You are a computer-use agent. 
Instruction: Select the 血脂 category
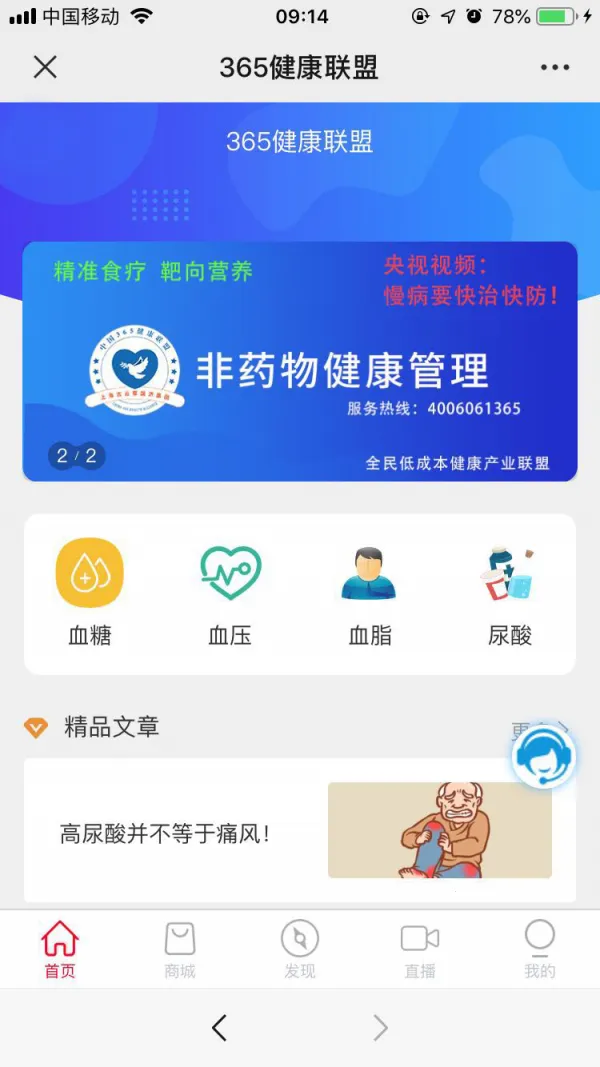pos(369,592)
